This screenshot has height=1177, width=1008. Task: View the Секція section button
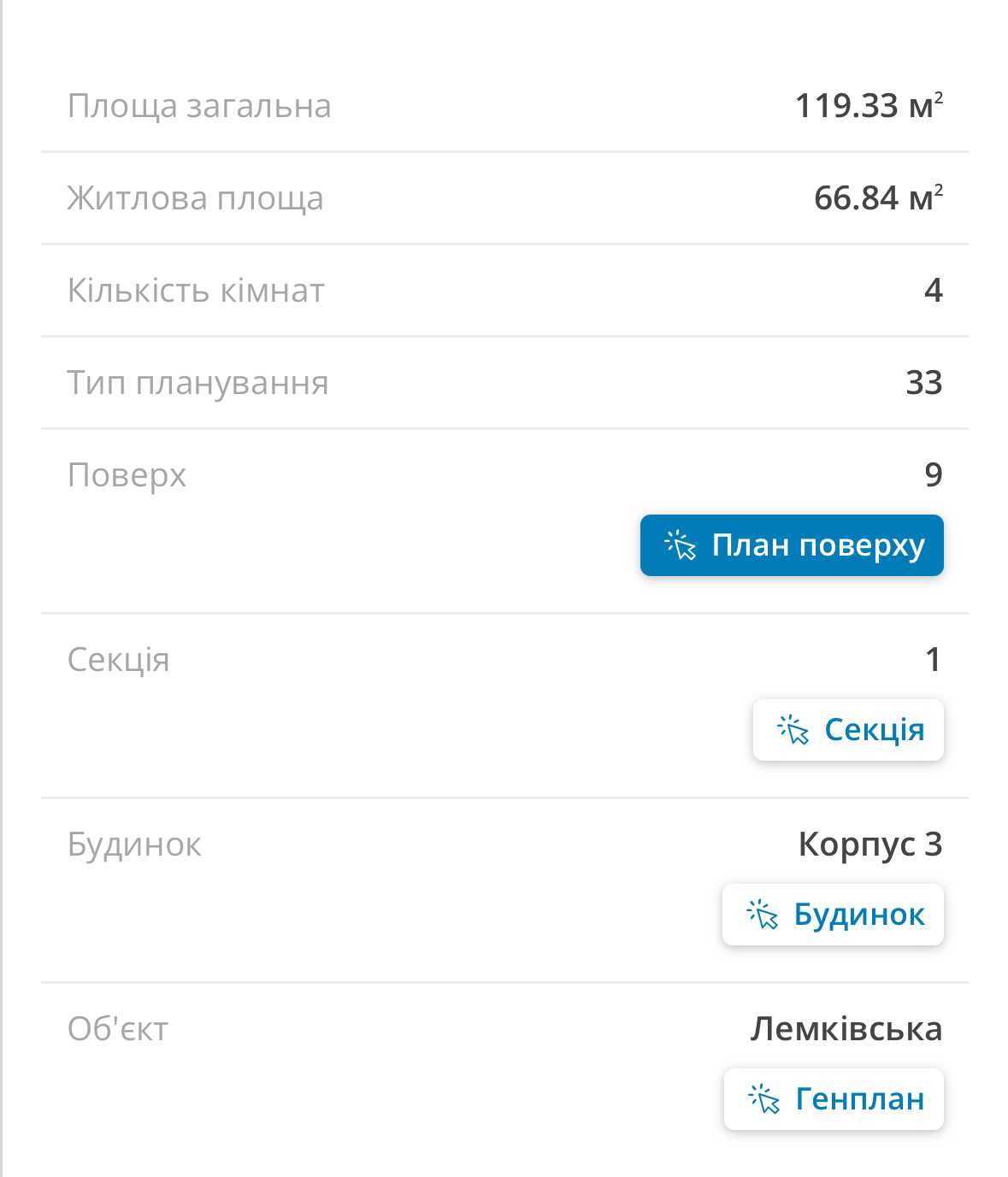click(848, 730)
